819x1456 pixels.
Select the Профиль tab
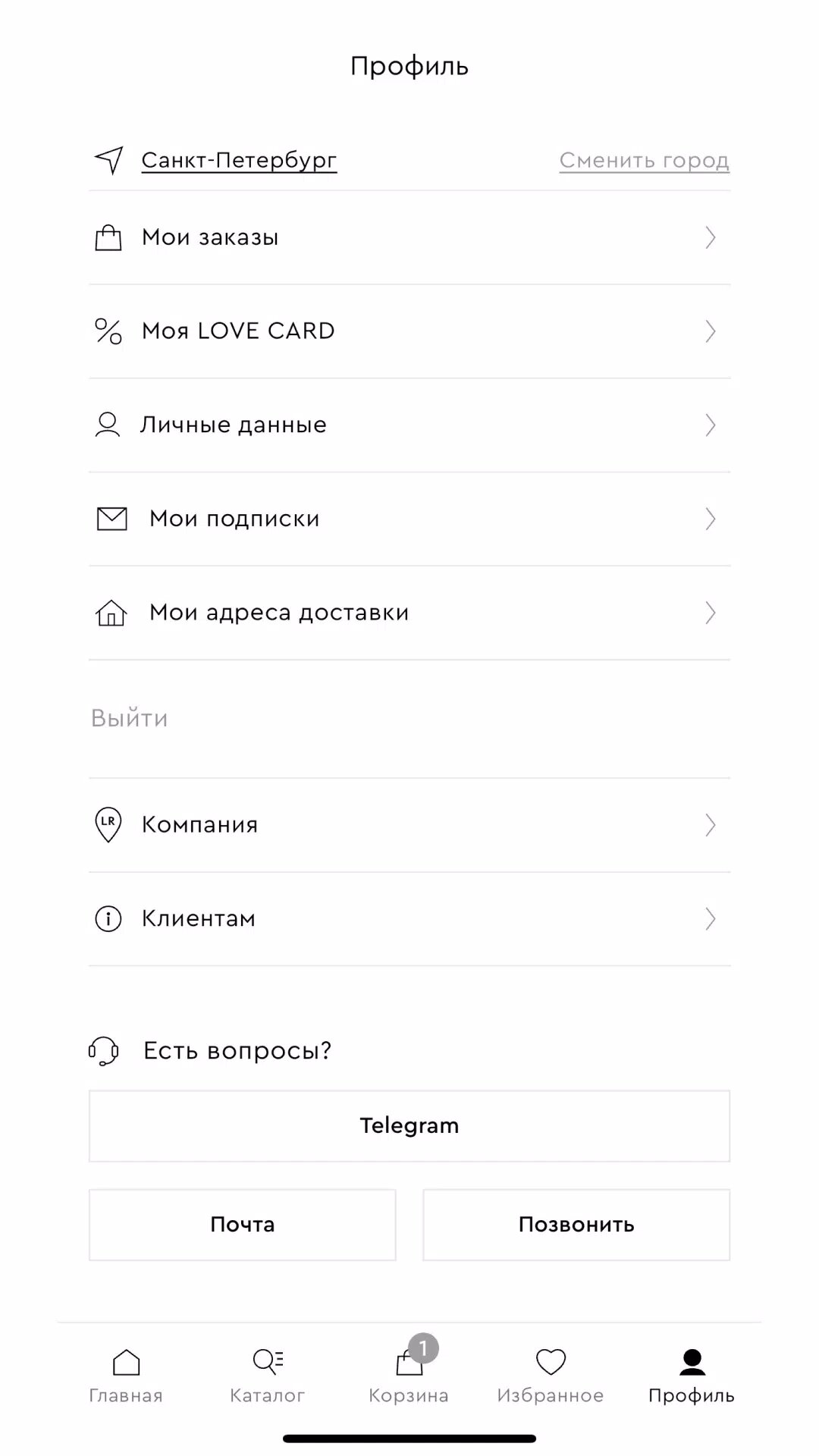pyautogui.click(x=692, y=1376)
